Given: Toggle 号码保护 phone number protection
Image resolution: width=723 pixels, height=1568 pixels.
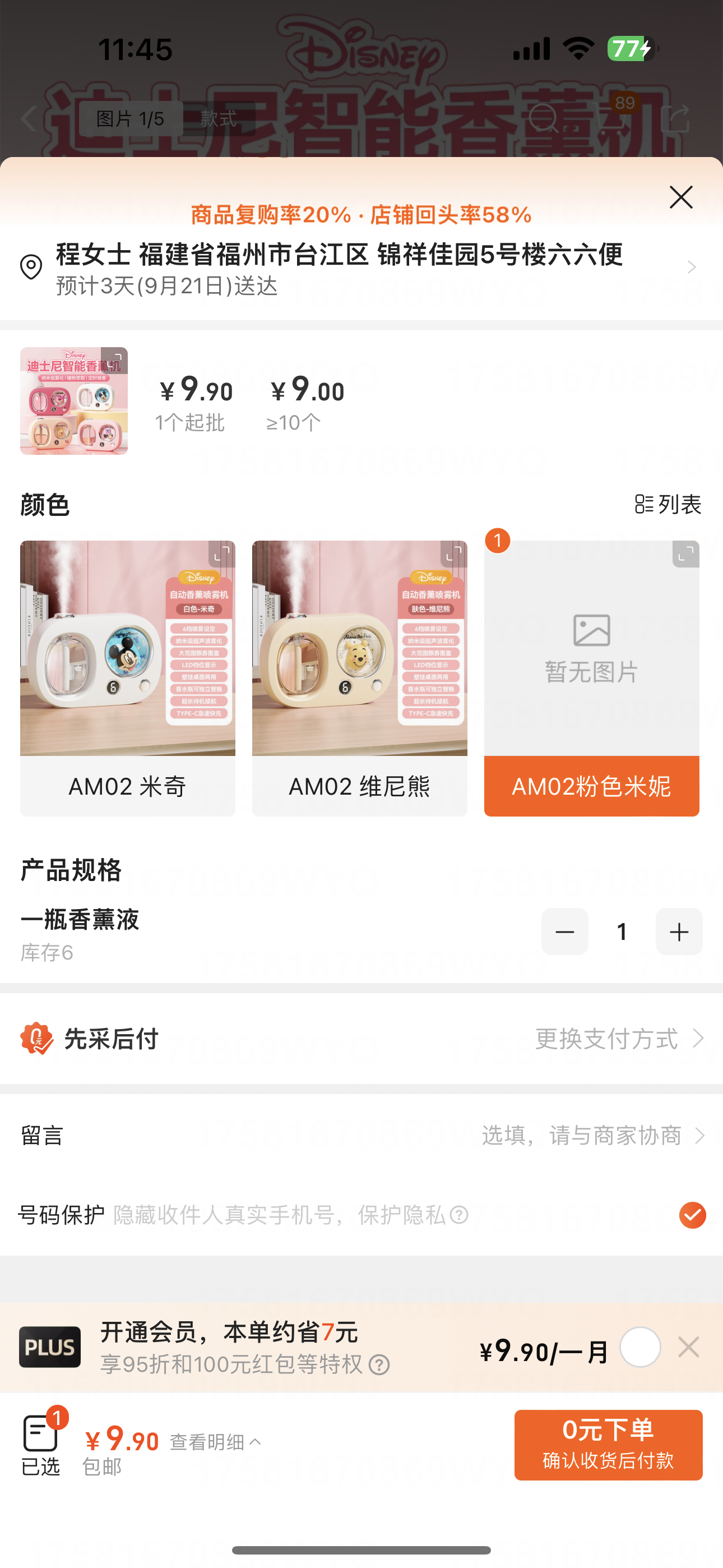Looking at the screenshot, I should coord(692,1215).
